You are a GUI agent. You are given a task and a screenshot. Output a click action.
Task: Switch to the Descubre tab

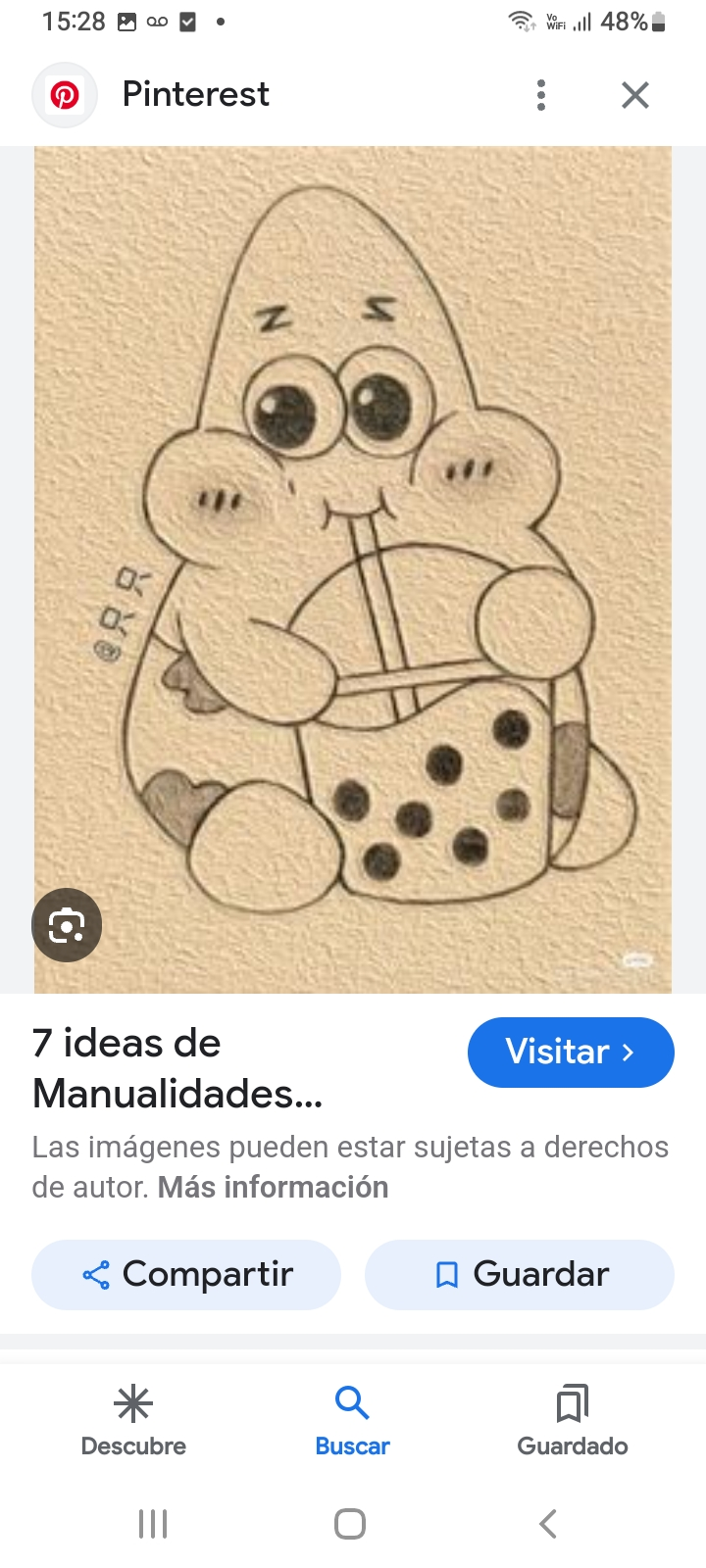[x=133, y=1421]
